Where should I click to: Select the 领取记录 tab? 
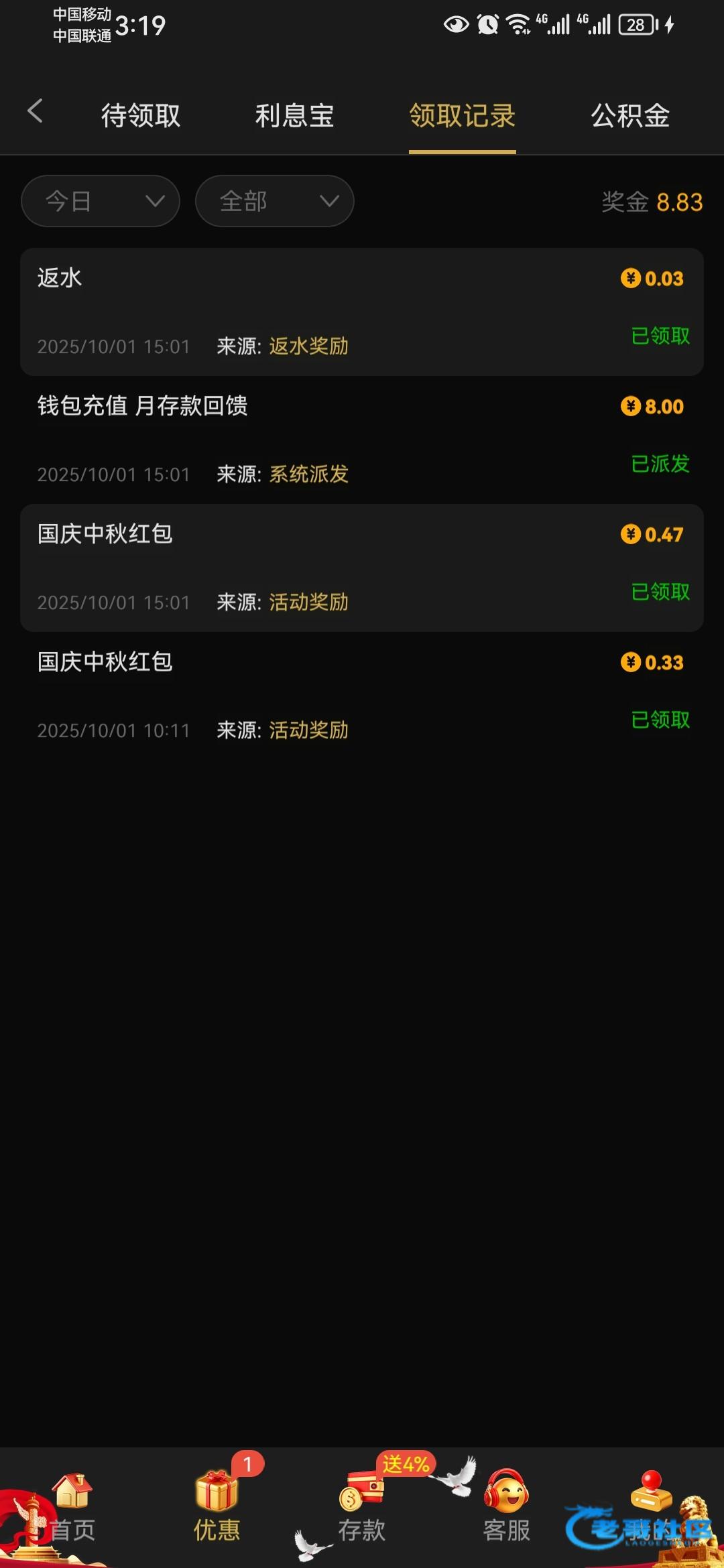point(462,115)
